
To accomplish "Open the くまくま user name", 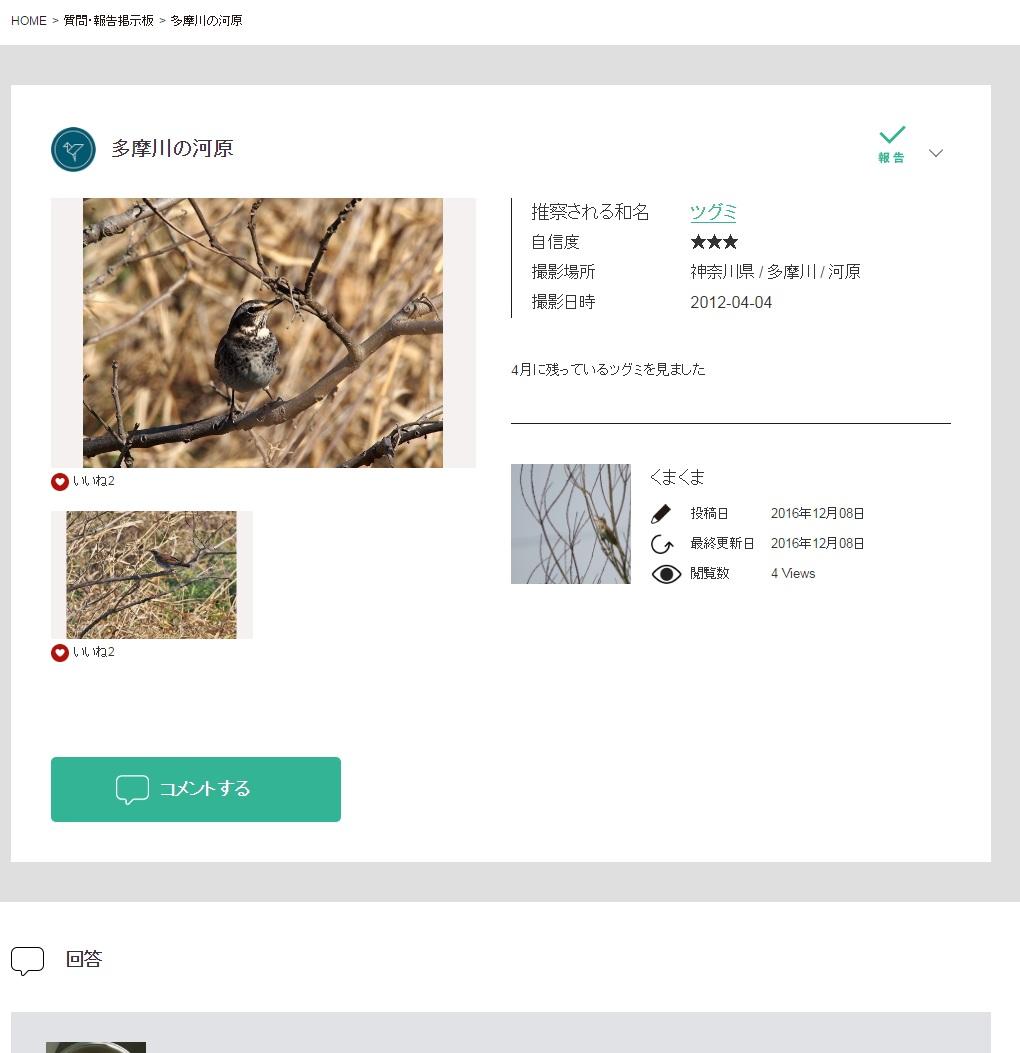I will 677,477.
